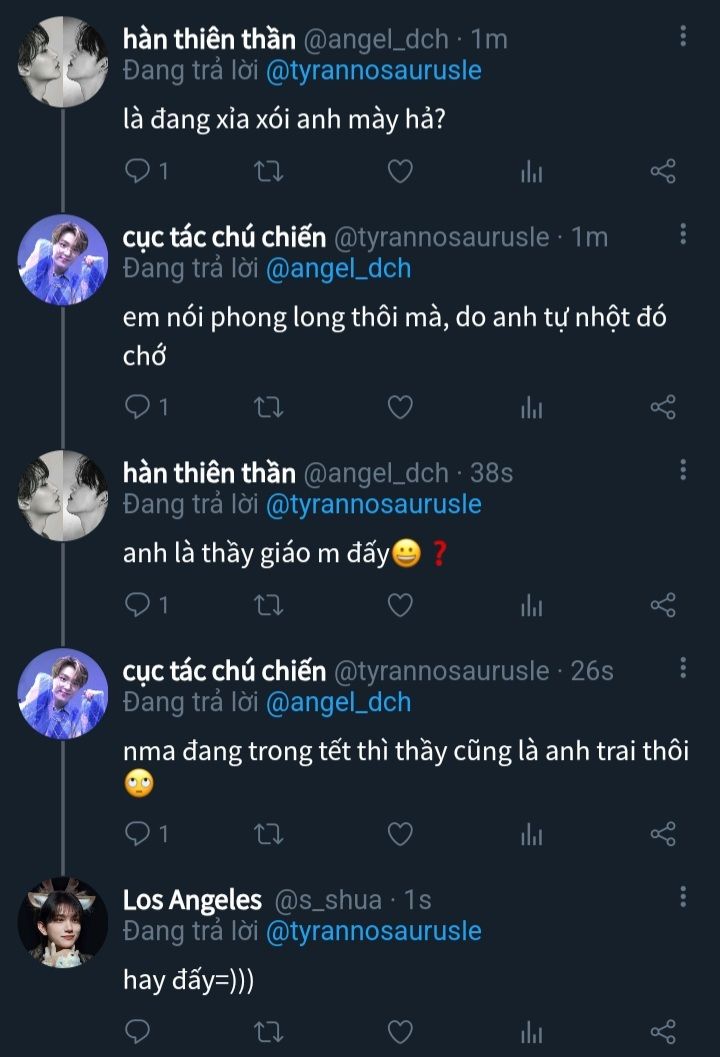Like the Los Angeles reply "hay đấy=)))"
720x1057 pixels.
pyautogui.click(x=400, y=1031)
